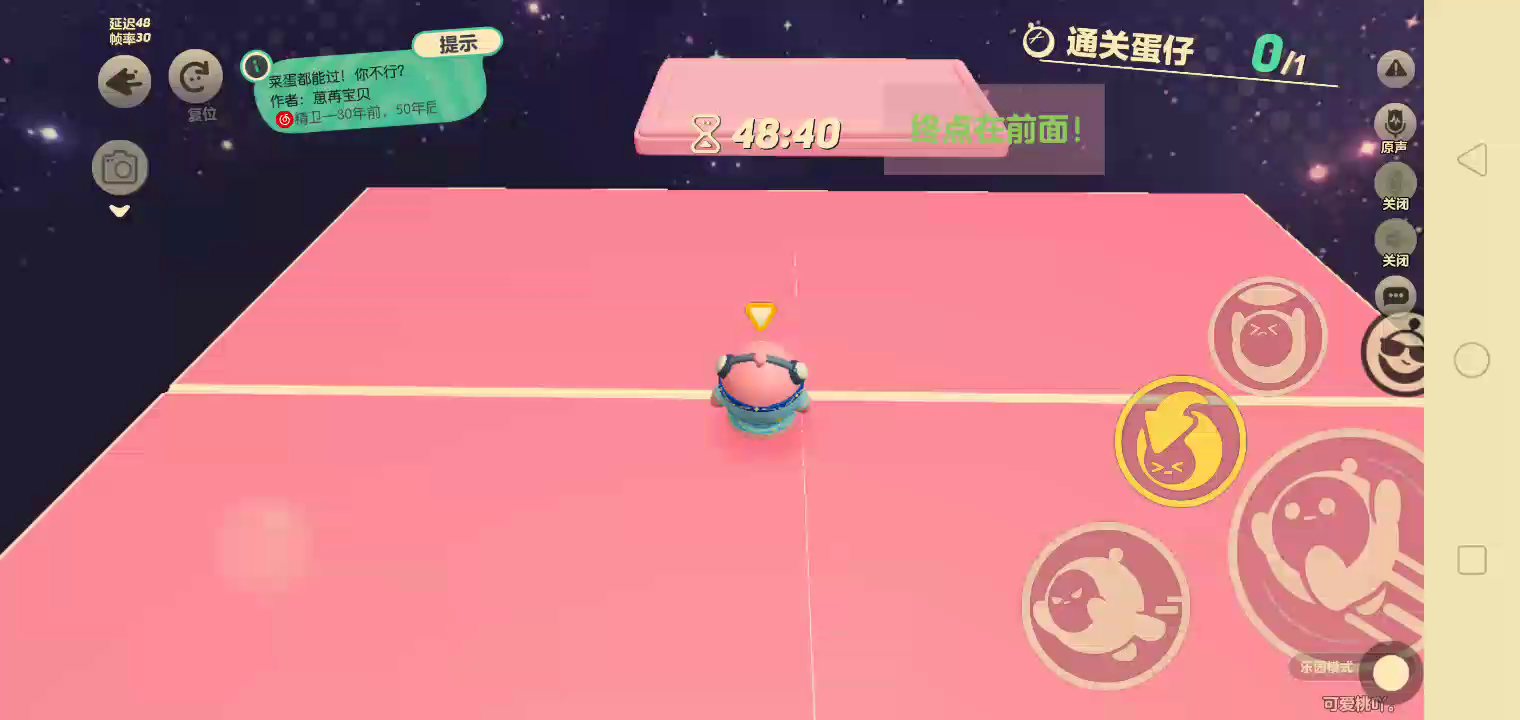Tap the 复位 reset button

click(x=196, y=76)
